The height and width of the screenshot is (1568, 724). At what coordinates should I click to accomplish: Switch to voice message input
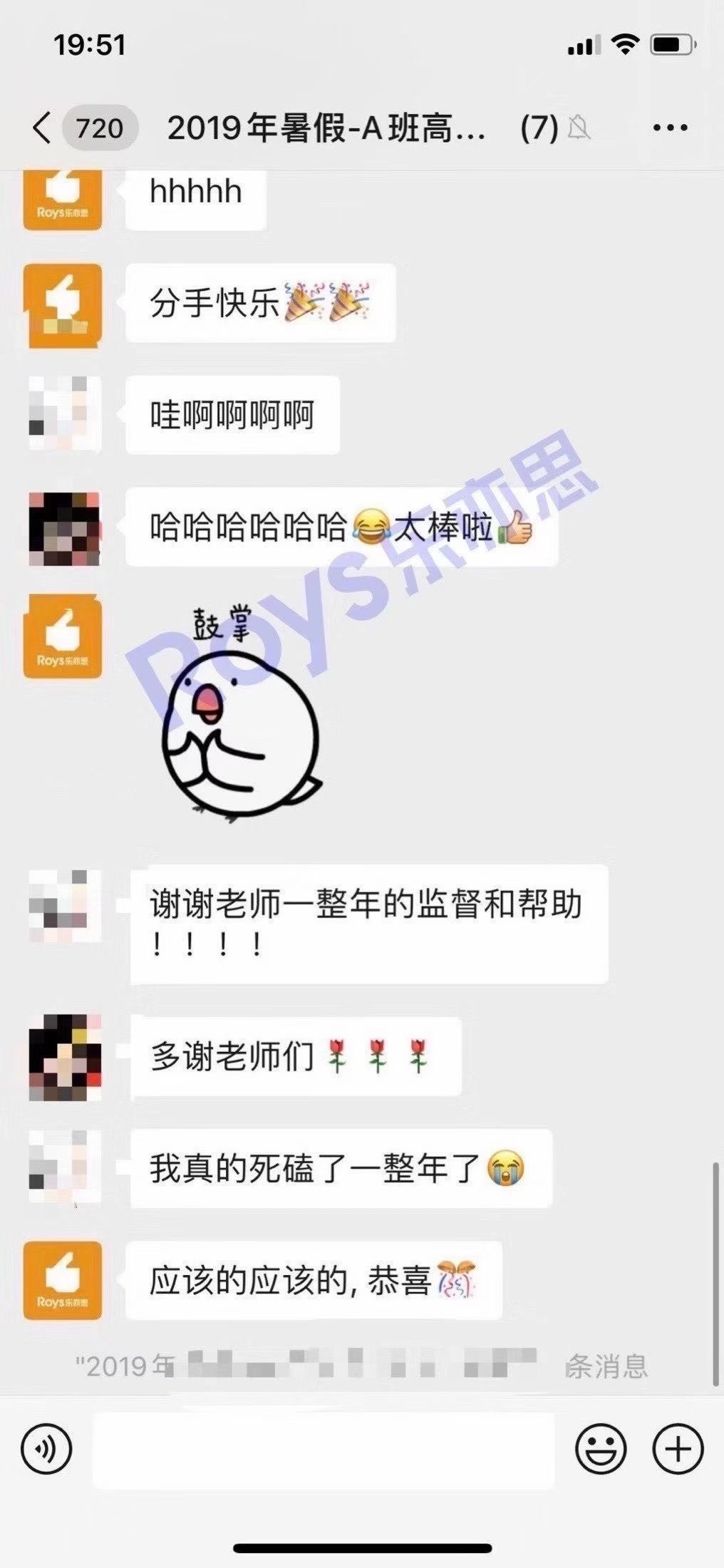tap(47, 1449)
